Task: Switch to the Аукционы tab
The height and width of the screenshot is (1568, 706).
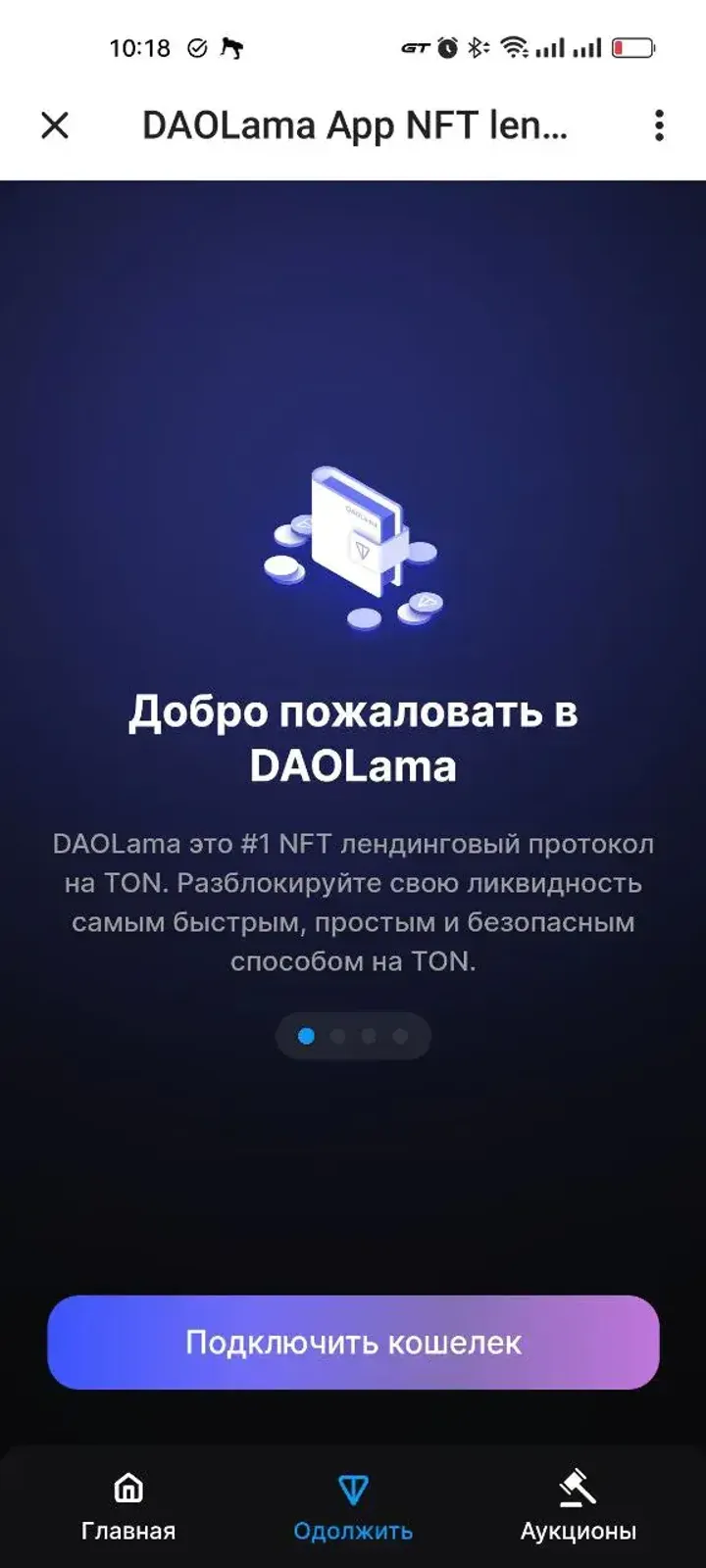Action: click(x=578, y=1509)
